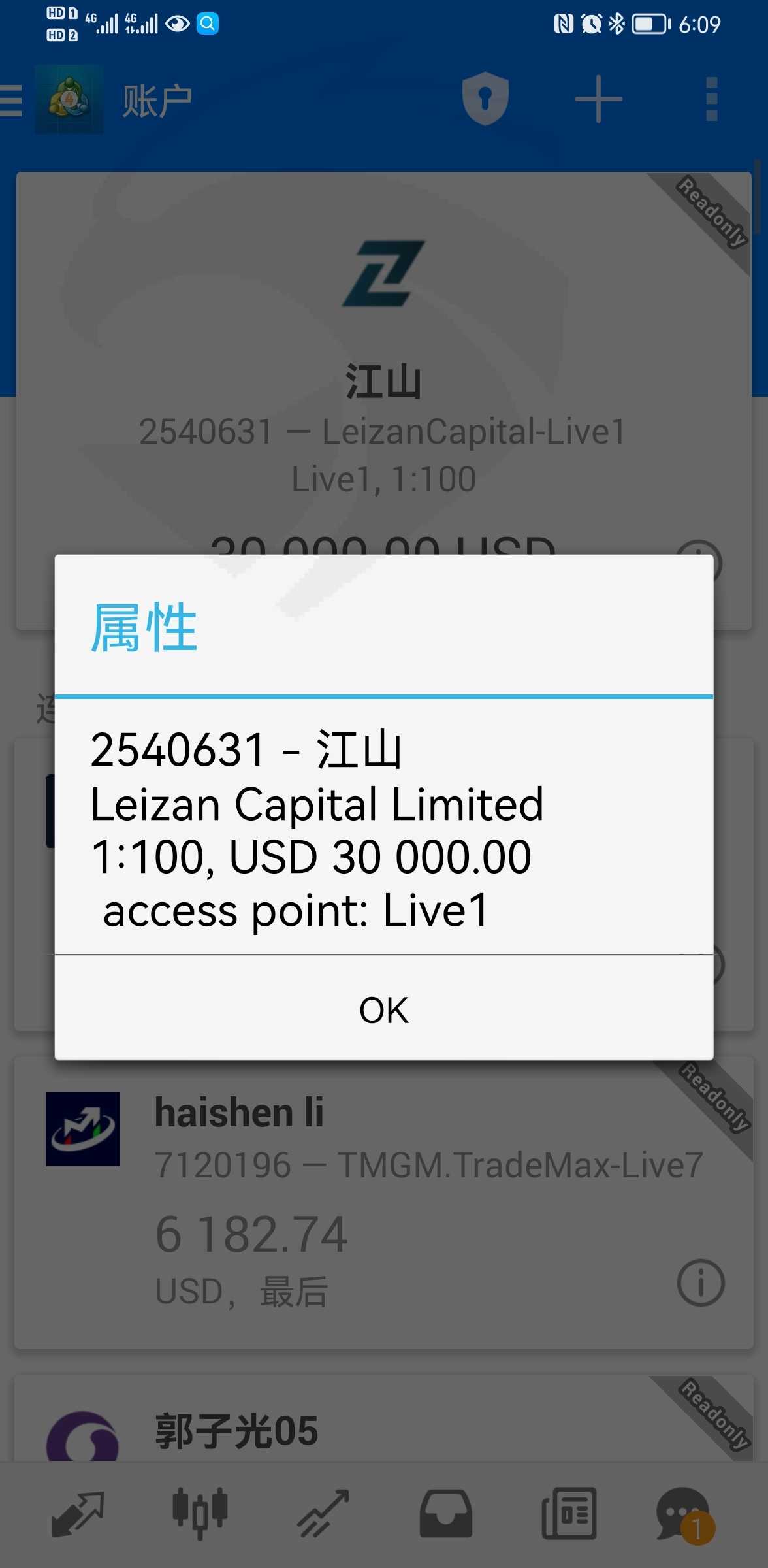The height and width of the screenshot is (1568, 768).
Task: Open the haishen li account card
Action: 384,1203
